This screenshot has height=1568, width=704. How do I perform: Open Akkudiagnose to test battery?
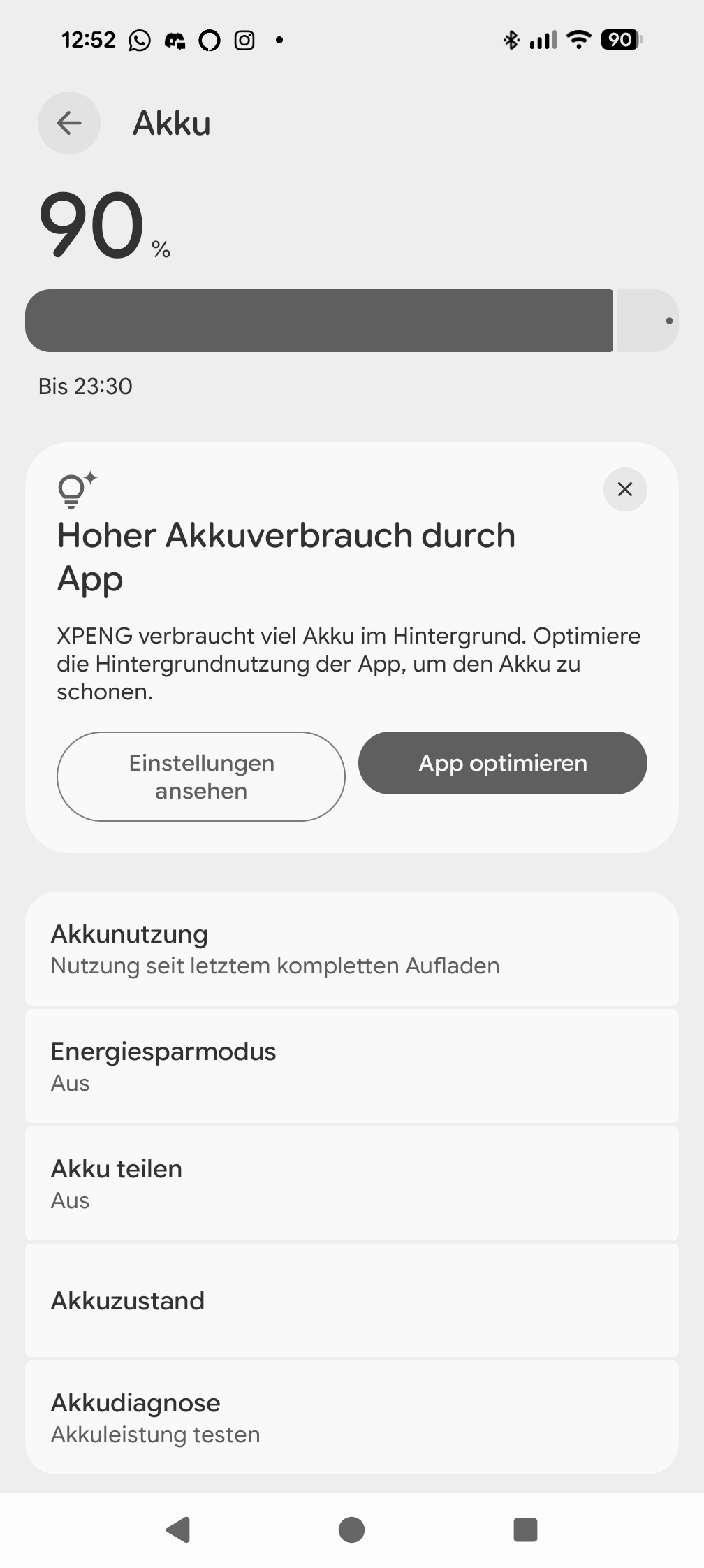coord(352,1417)
